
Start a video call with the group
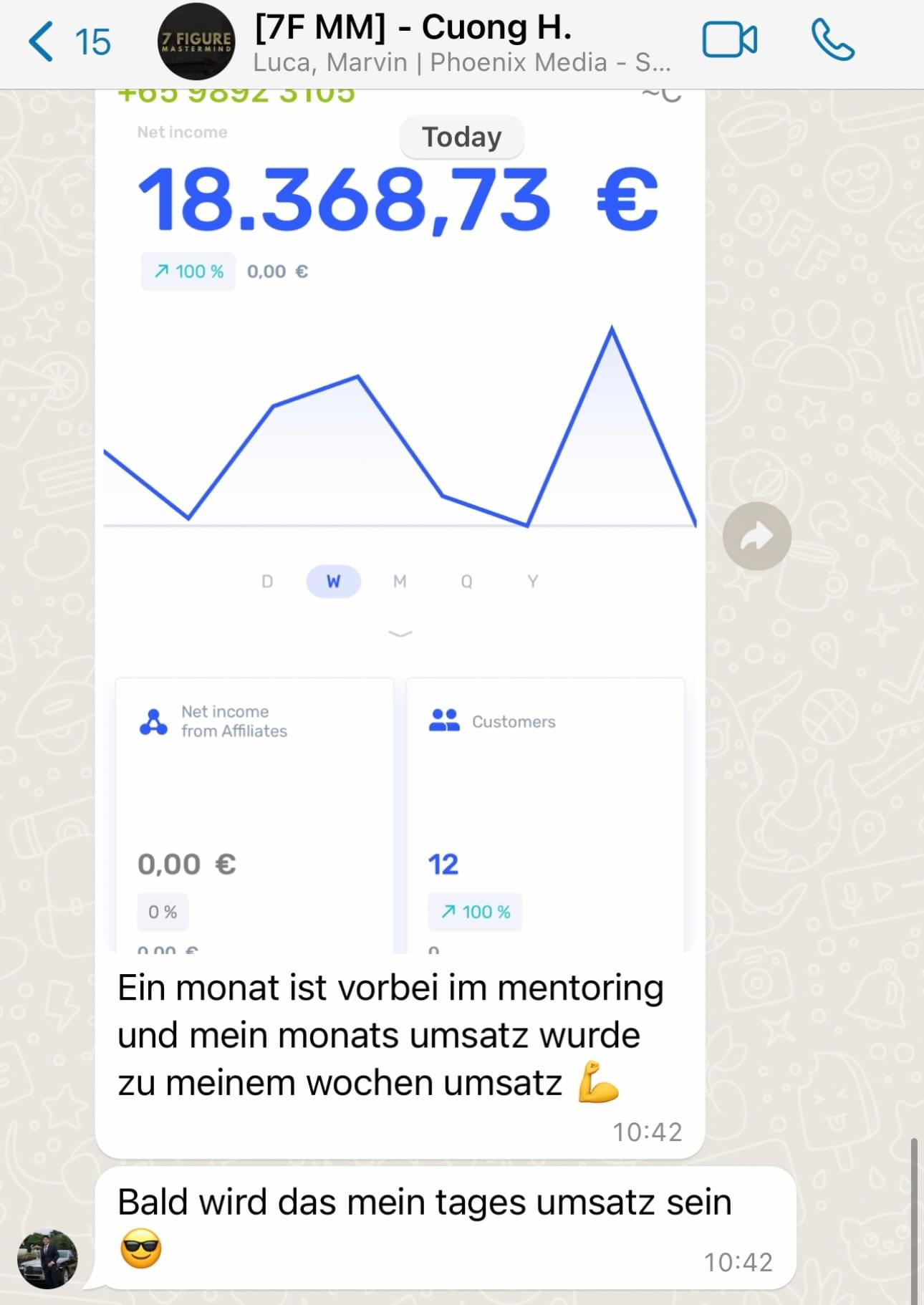coord(729,40)
